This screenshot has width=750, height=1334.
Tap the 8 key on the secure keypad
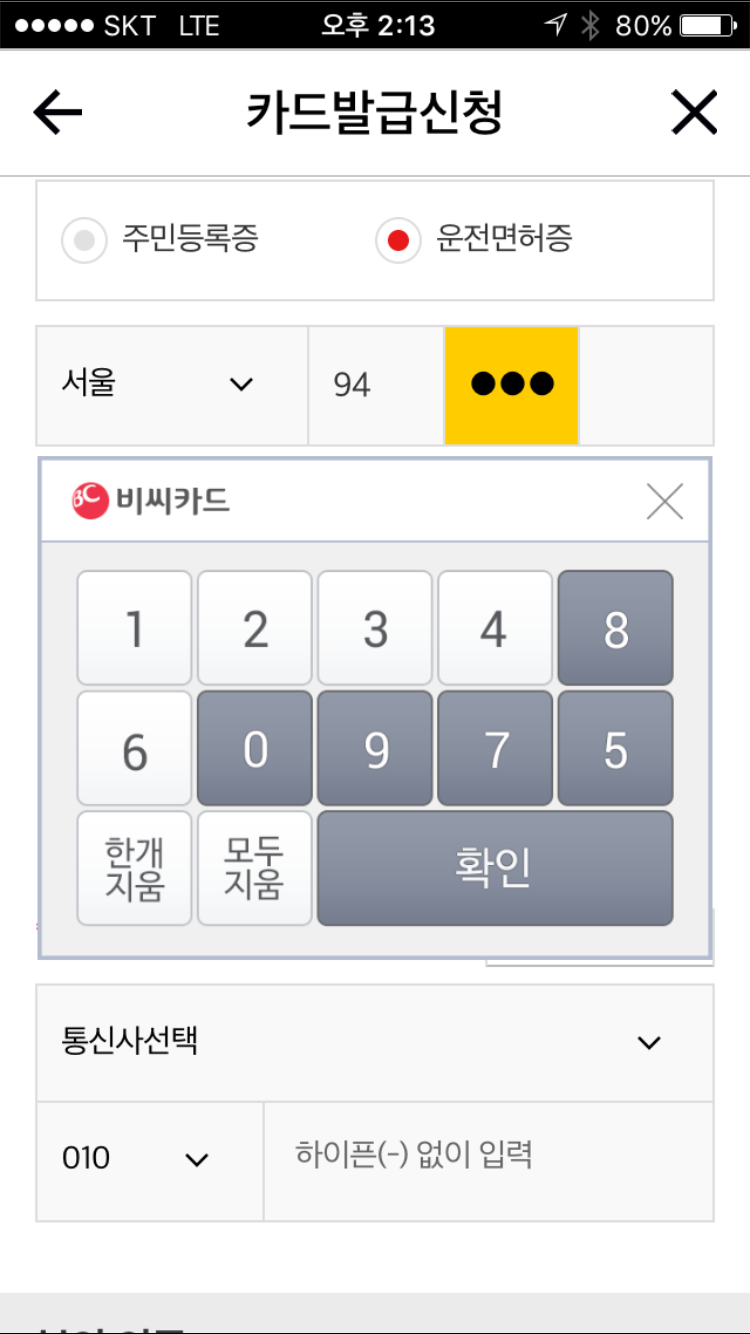click(x=615, y=627)
